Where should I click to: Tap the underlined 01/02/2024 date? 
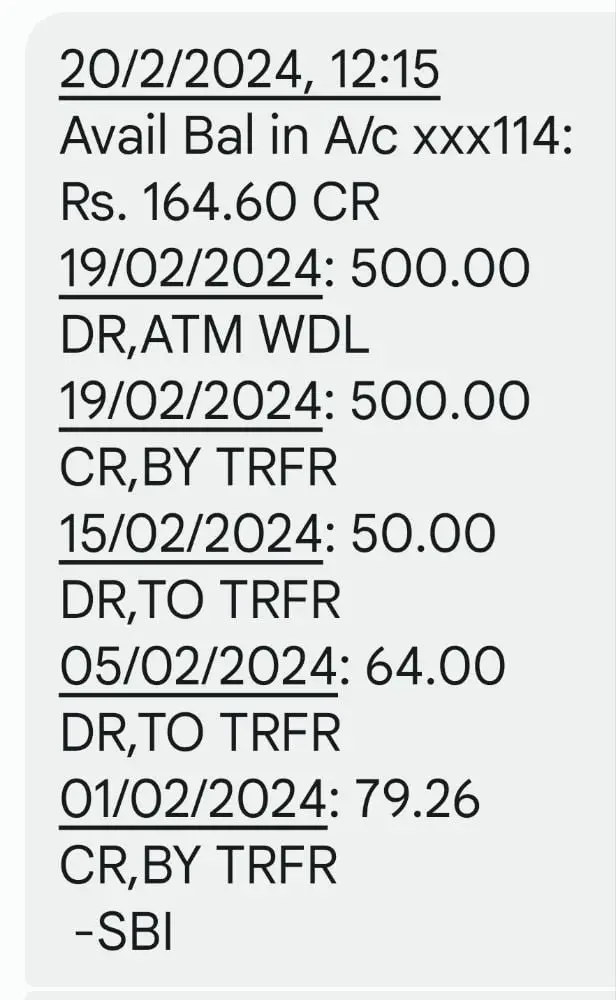coord(193,800)
